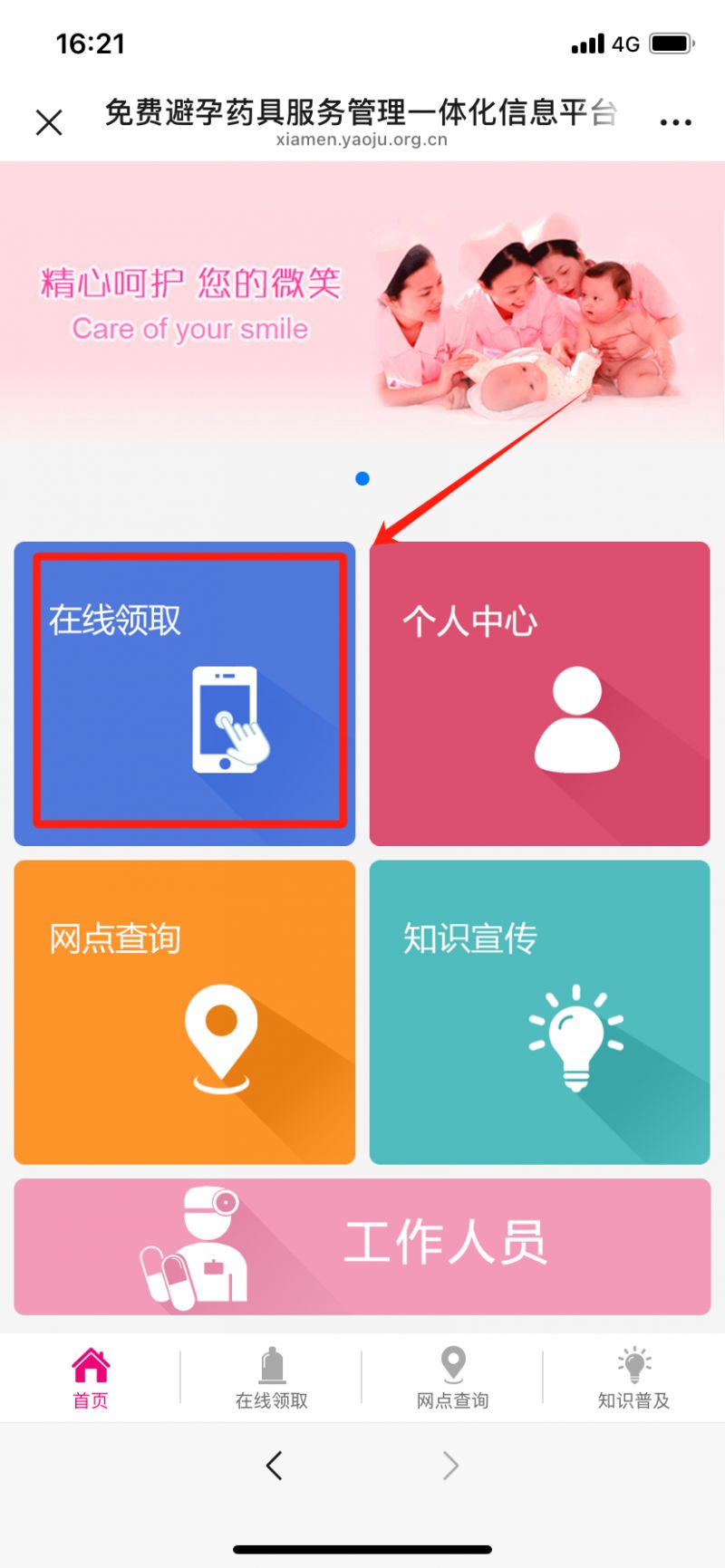Open the 网点查询 orange tile

[x=185, y=1012]
